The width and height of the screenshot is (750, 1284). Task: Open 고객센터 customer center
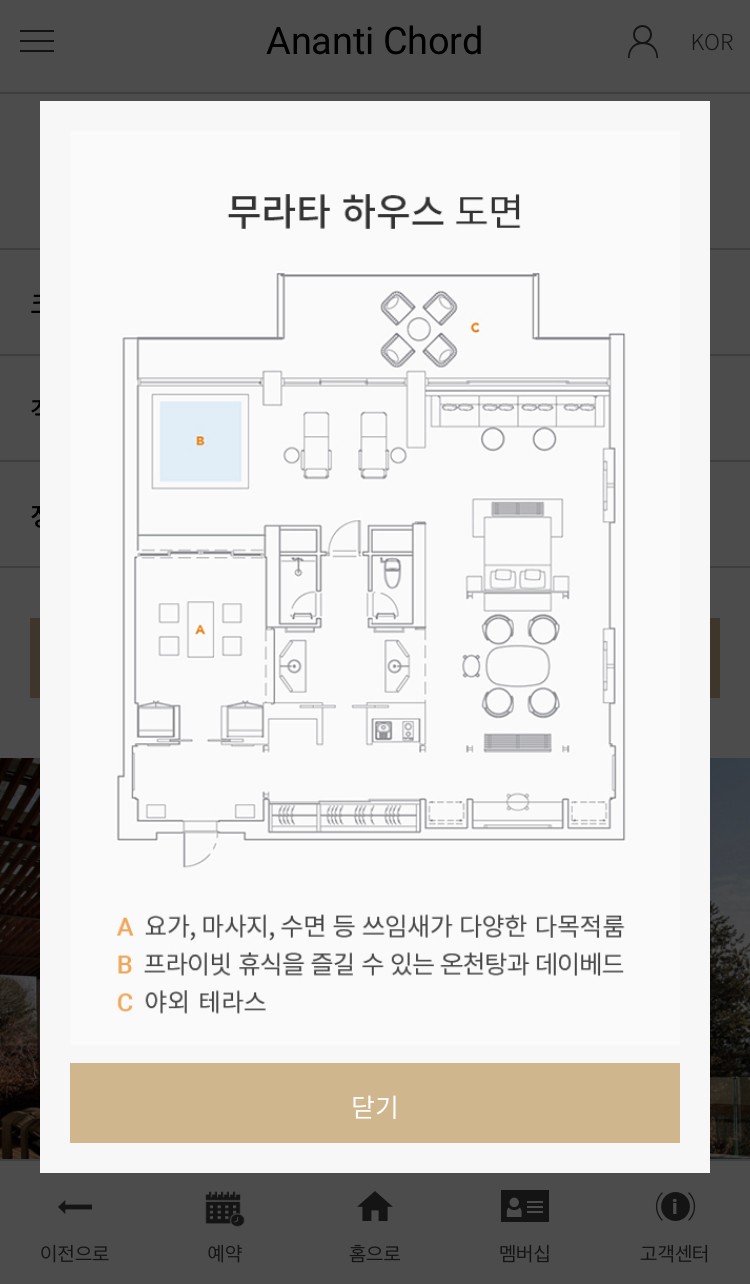(675, 1226)
